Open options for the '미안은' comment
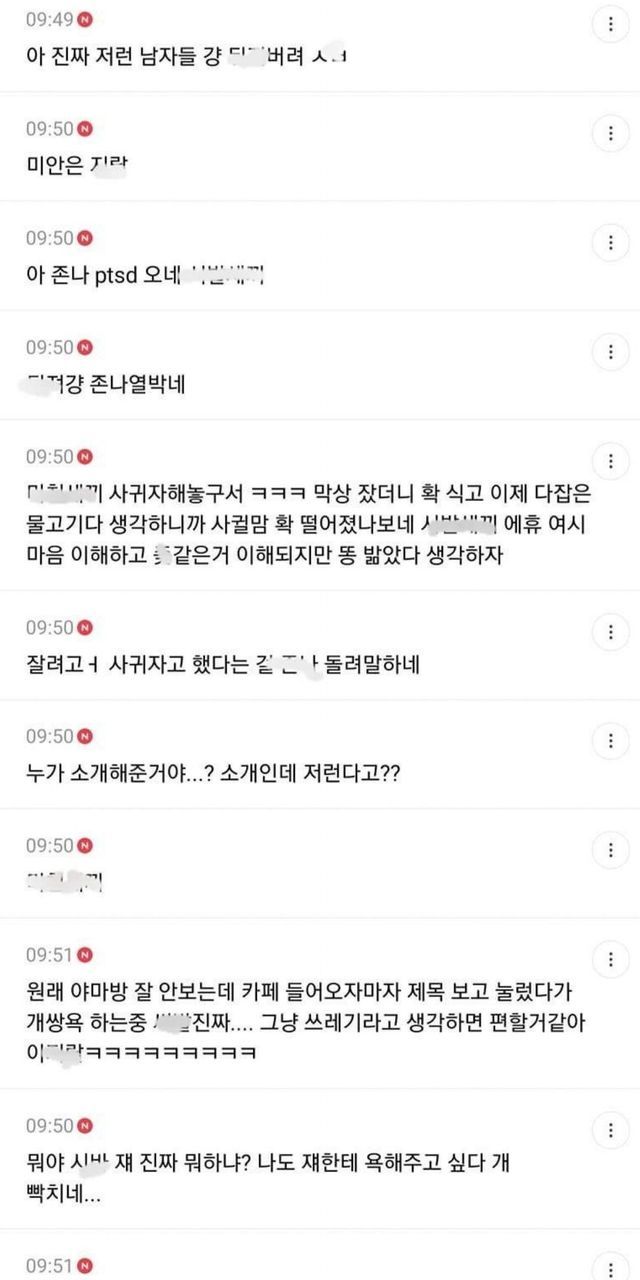 point(610,132)
